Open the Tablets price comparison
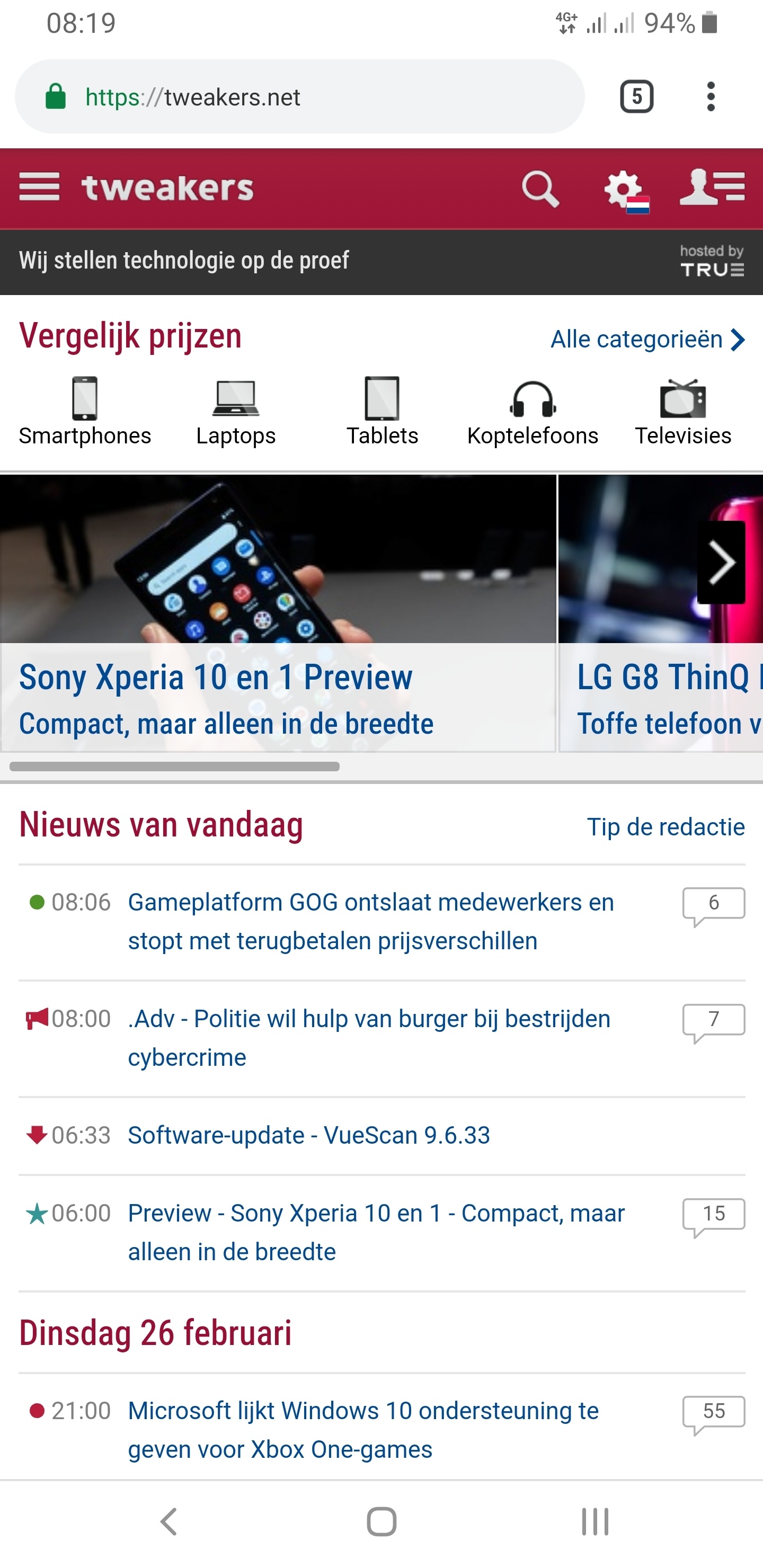 382,412
